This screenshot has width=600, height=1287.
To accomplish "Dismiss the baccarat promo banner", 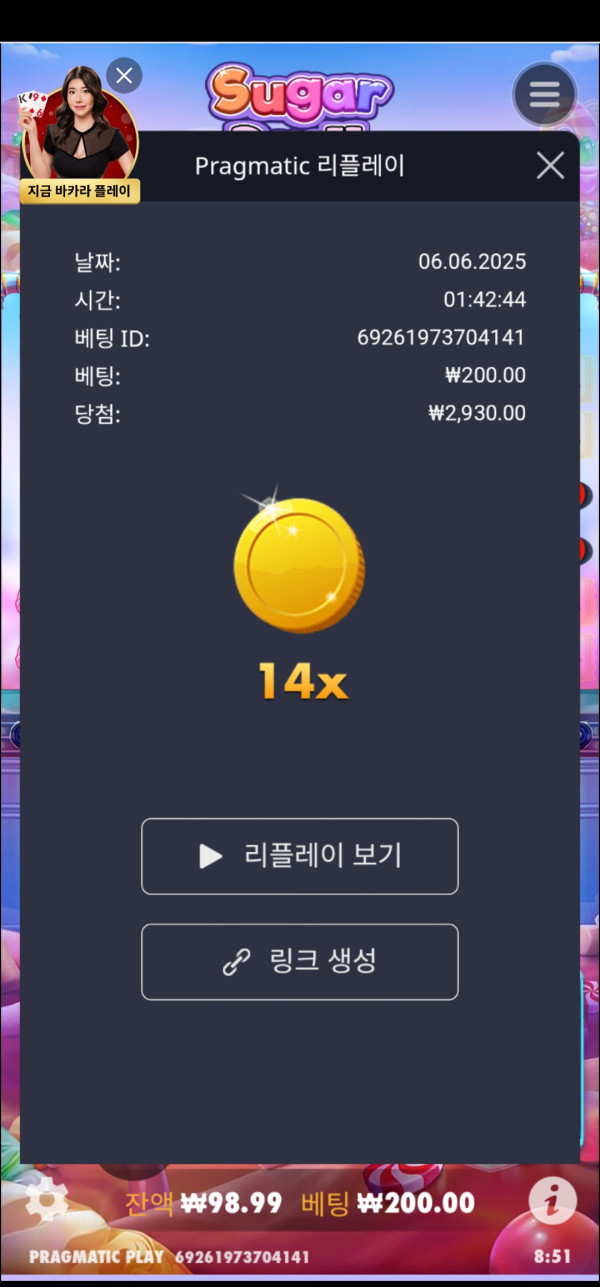I will coord(124,75).
